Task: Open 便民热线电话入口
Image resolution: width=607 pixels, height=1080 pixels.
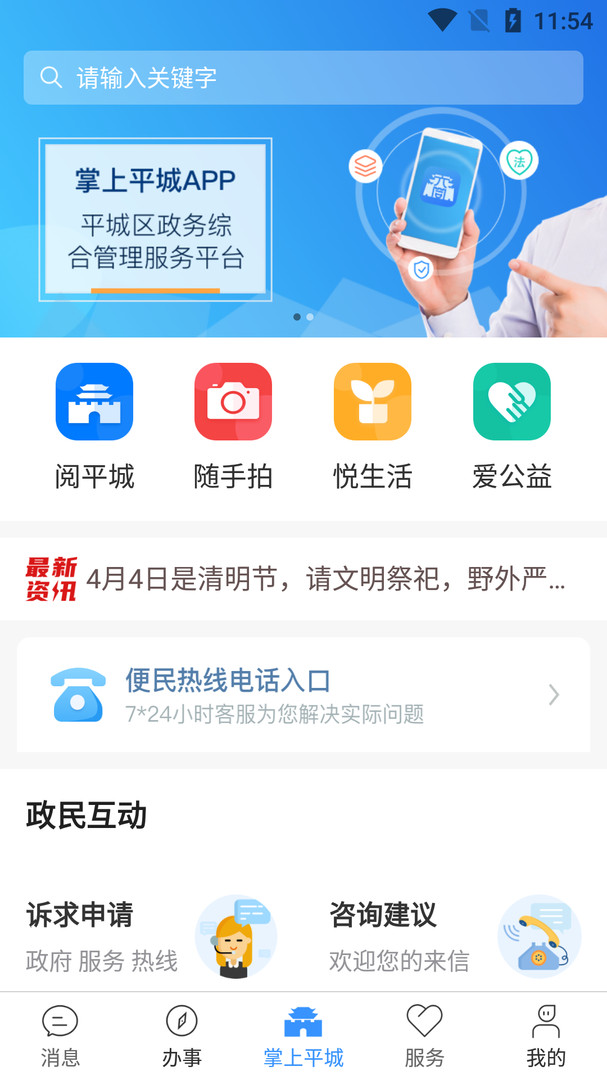Action: coord(303,695)
